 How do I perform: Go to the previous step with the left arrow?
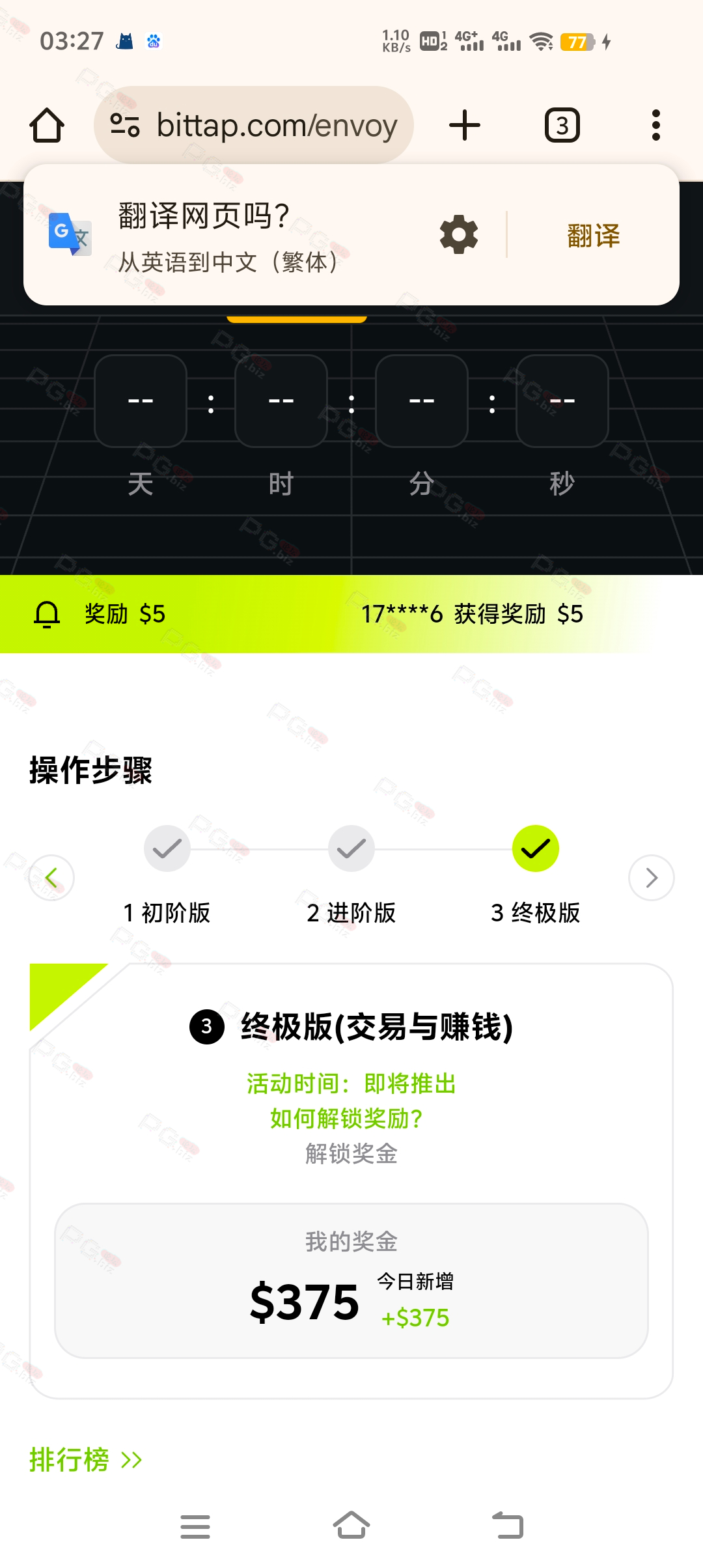click(51, 878)
